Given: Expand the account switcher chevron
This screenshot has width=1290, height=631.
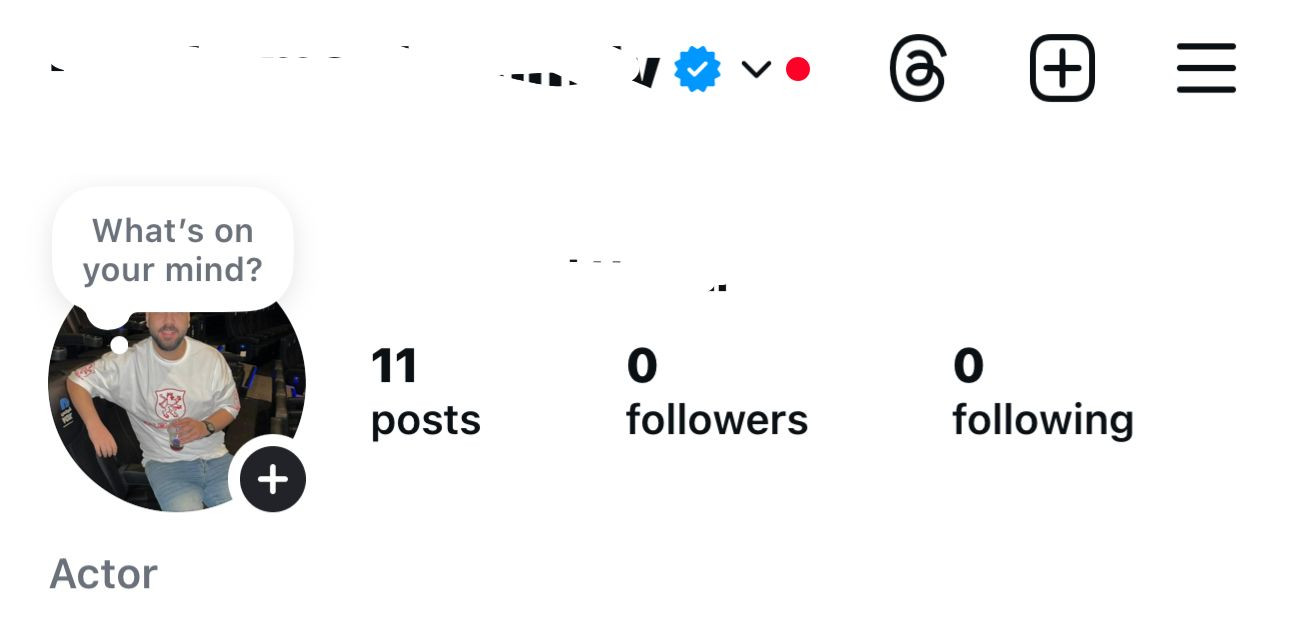Looking at the screenshot, I should [756, 69].
